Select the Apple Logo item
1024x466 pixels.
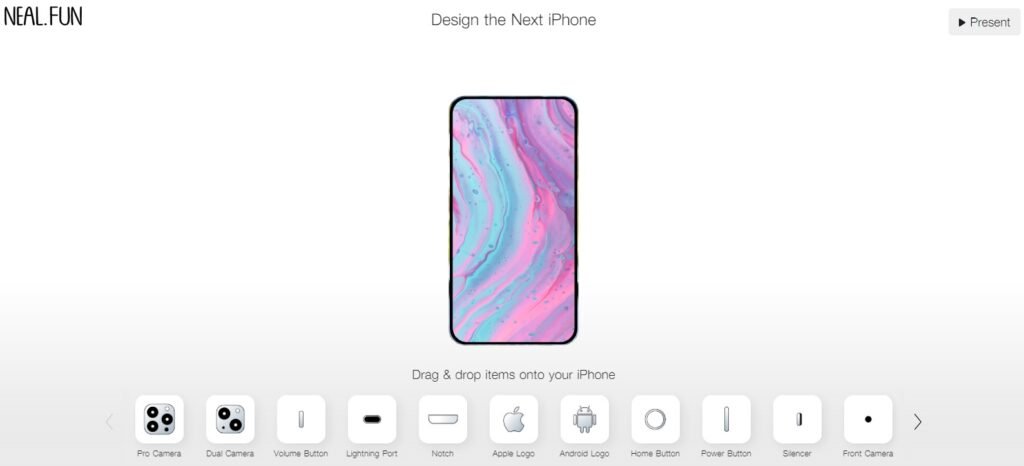coord(514,420)
